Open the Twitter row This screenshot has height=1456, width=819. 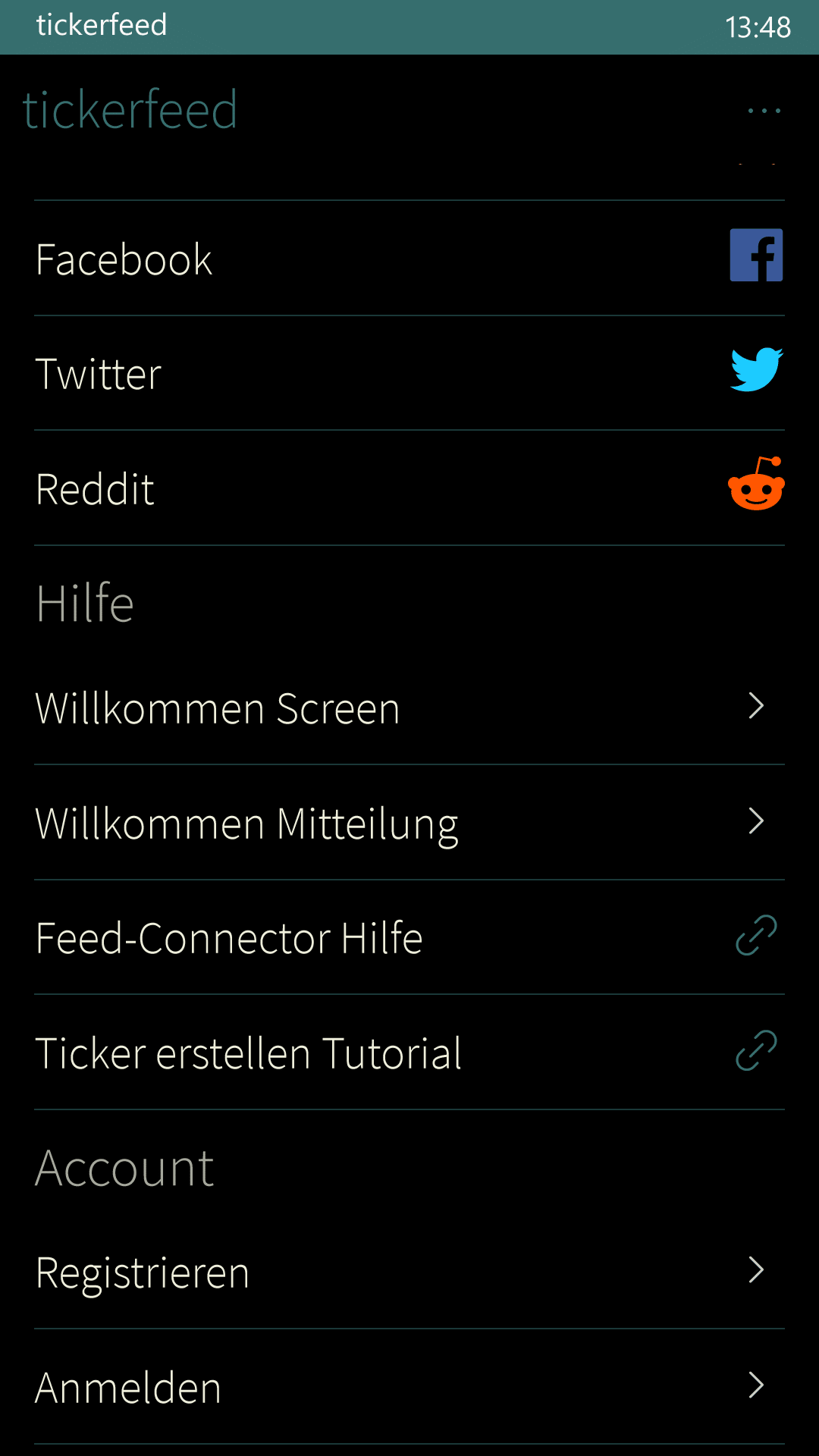coord(409,373)
